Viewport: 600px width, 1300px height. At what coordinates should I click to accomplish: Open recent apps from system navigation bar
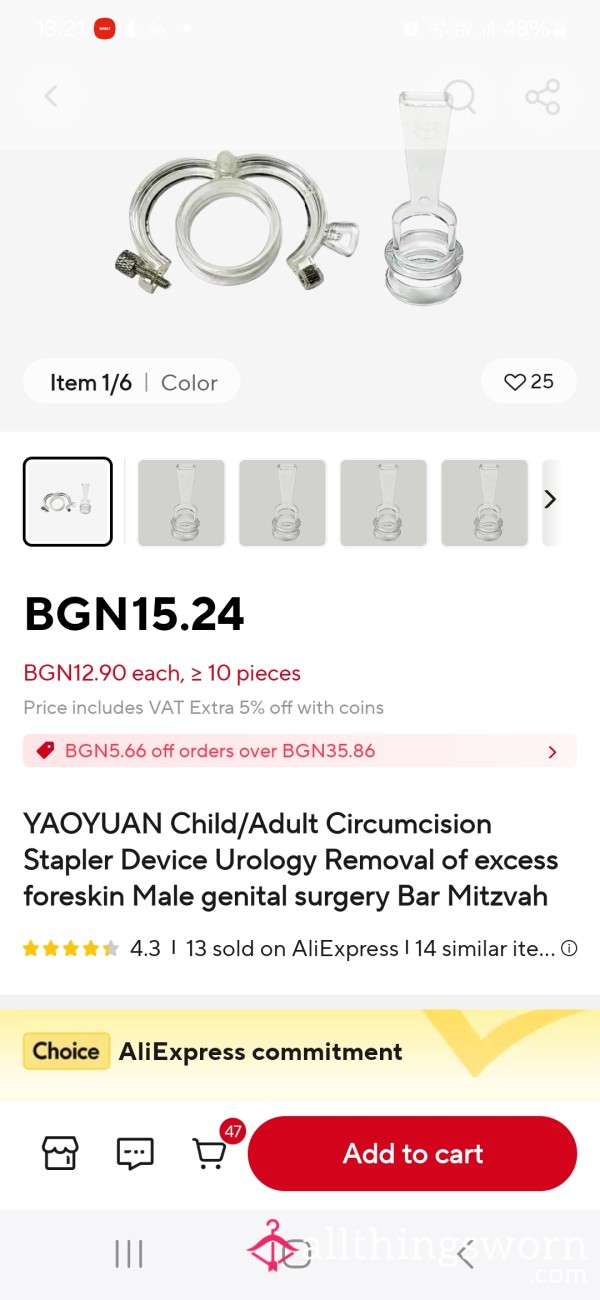(129, 1253)
